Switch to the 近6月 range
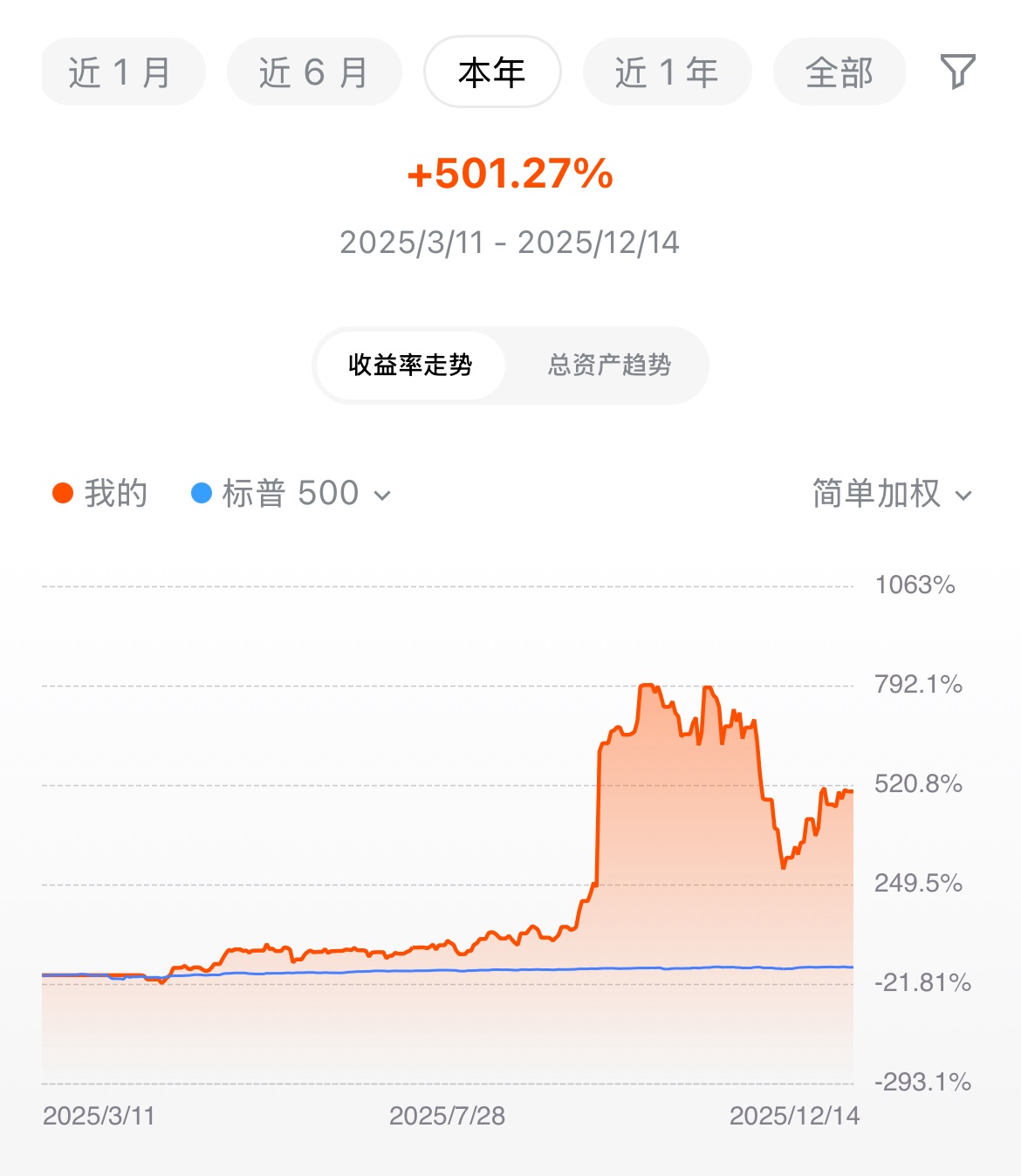1021x1176 pixels. [x=314, y=72]
